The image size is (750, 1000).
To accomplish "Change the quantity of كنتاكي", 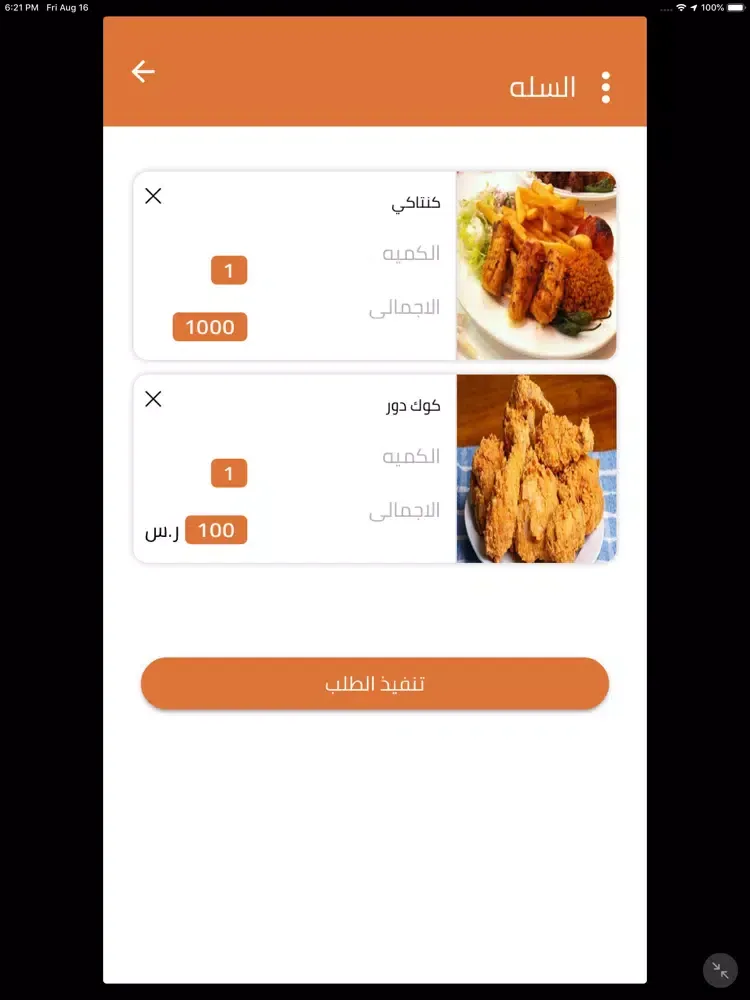I will (229, 270).
